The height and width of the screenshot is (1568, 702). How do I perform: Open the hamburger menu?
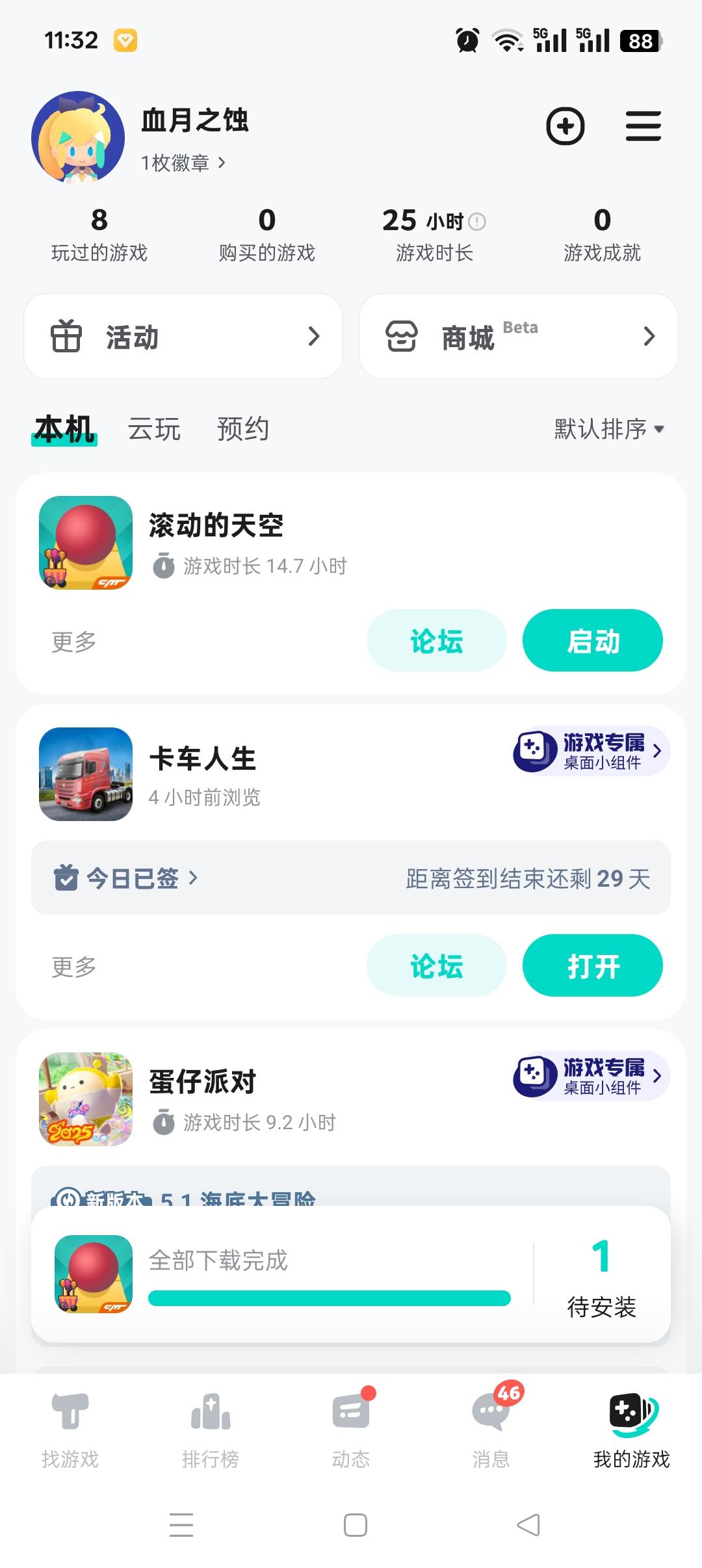643,126
